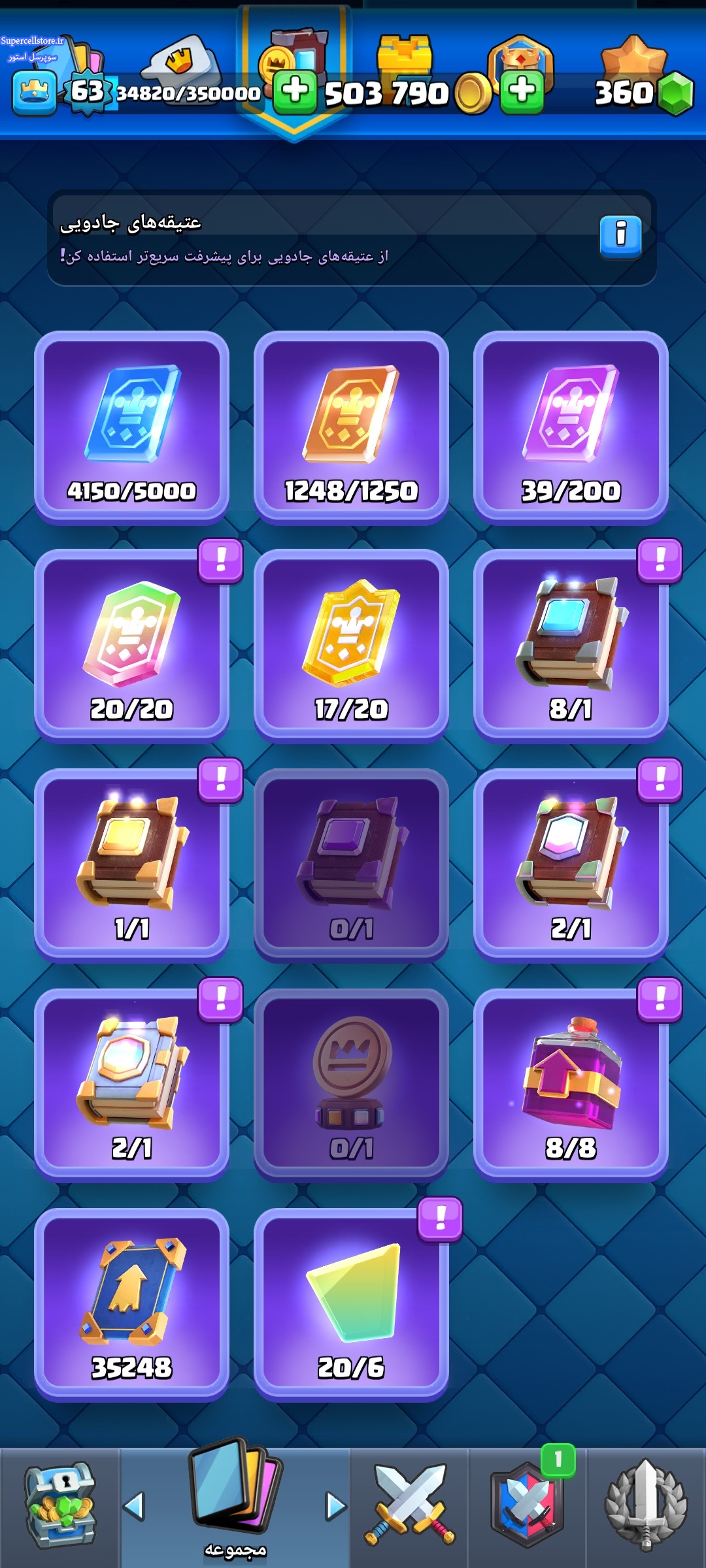Open the orange rare wild card 1248/1250
The width and height of the screenshot is (706, 1568).
click(351, 427)
